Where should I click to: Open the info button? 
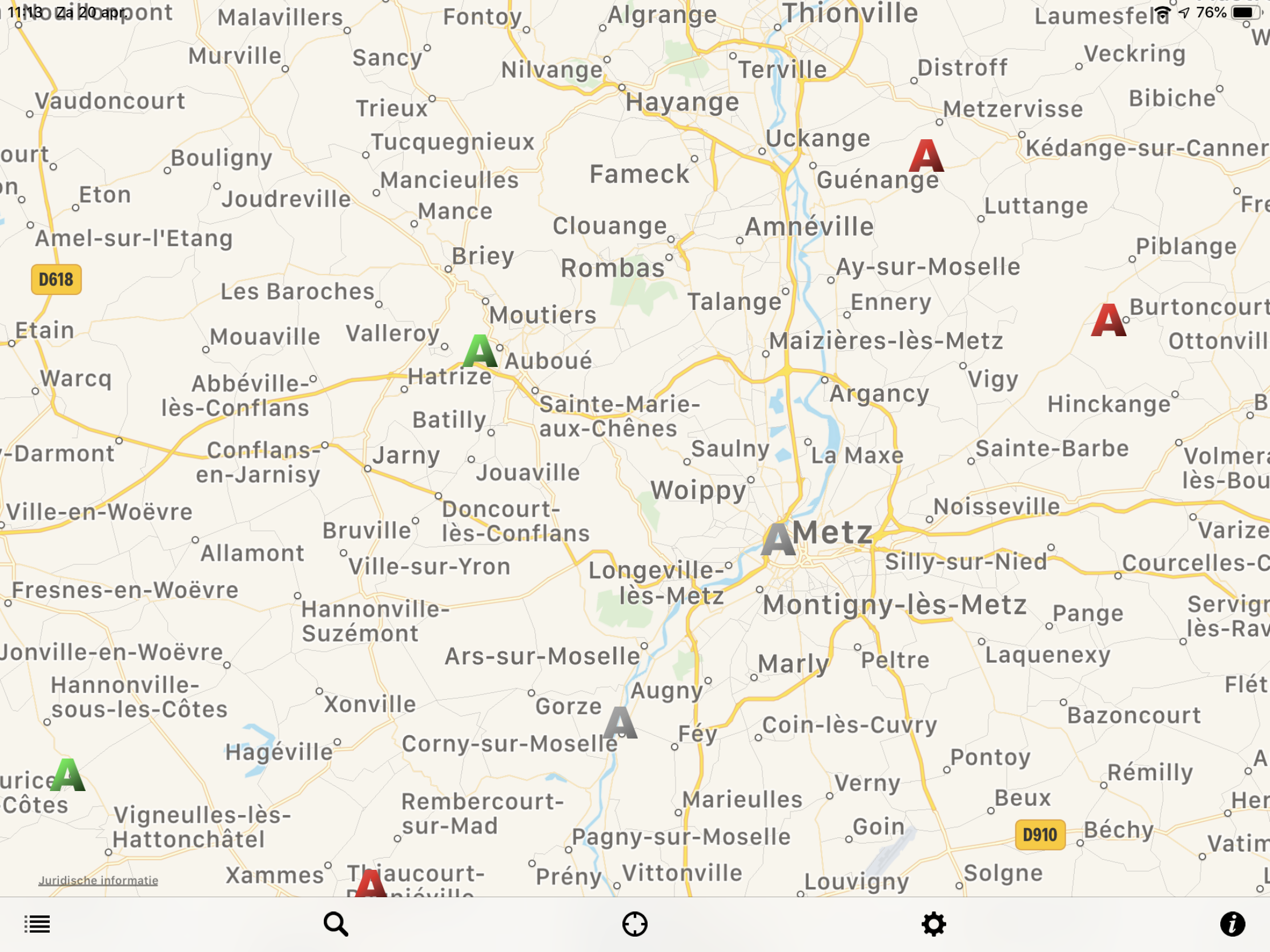point(1232,924)
